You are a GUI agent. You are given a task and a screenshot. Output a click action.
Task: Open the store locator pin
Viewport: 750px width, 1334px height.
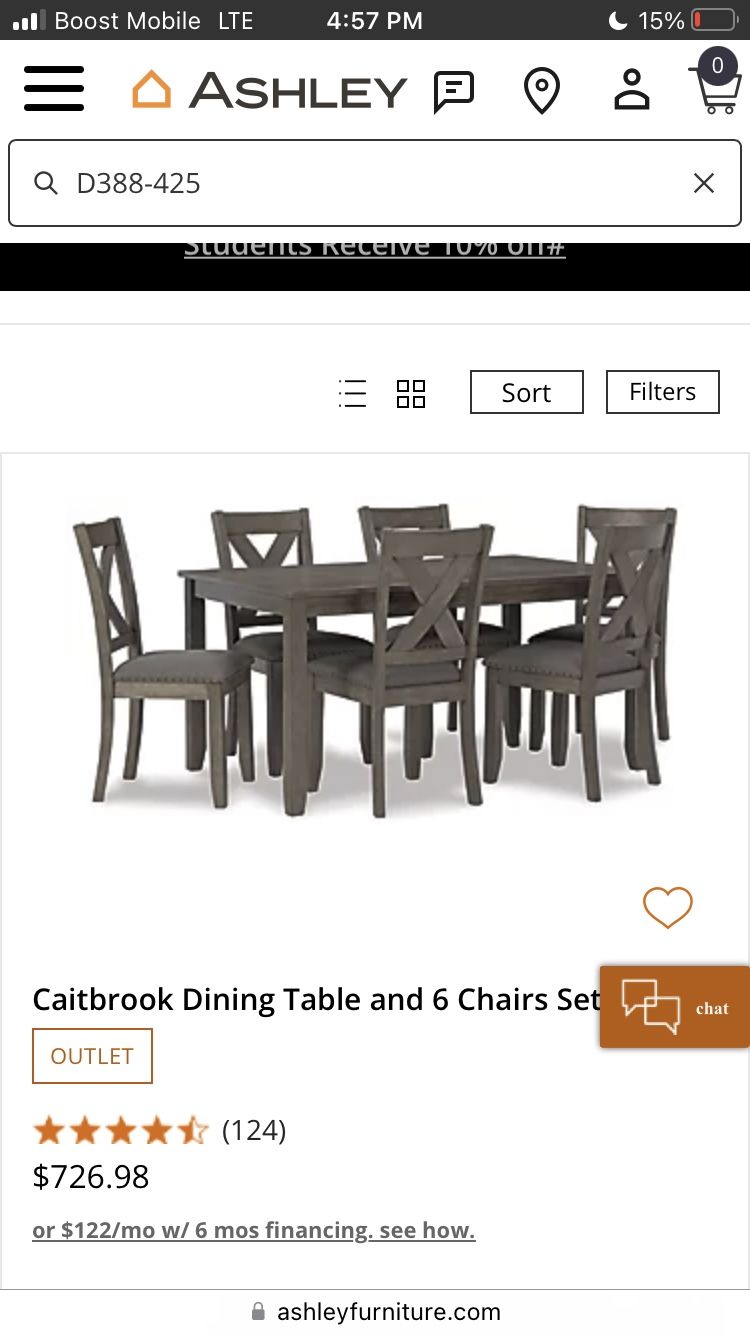click(541, 91)
